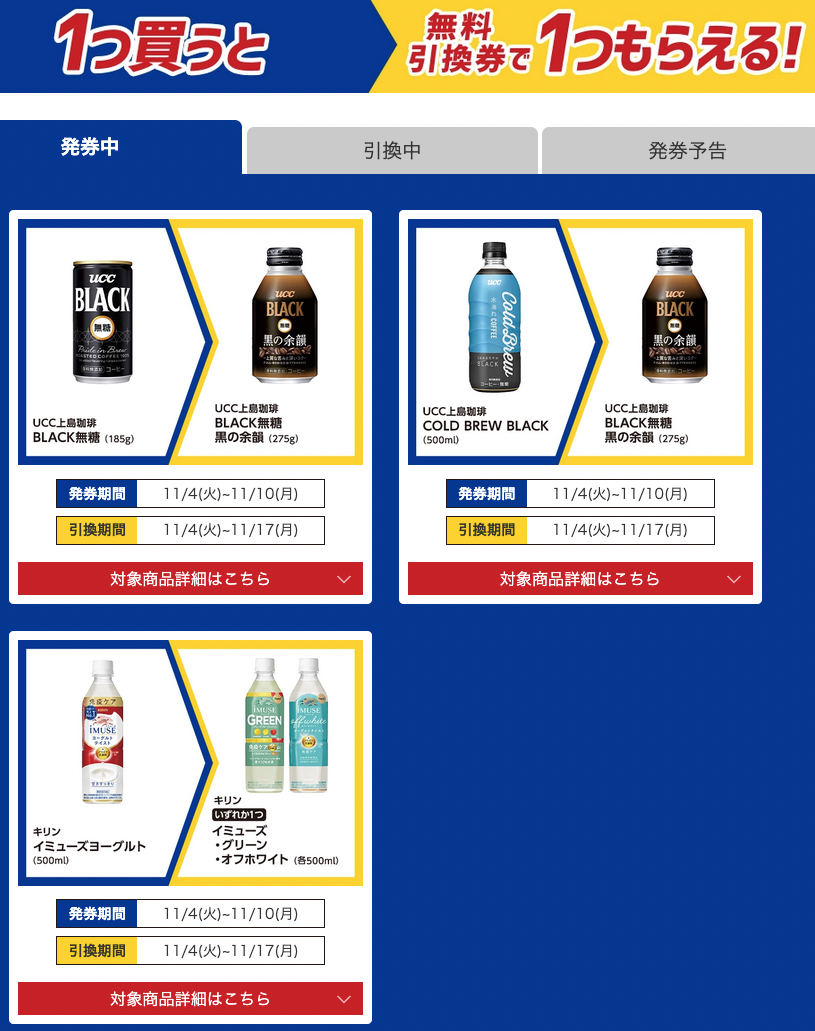The image size is (815, 1031).
Task: Expand 対象商品詳細 for キリン イミューズヨーグルト
Action: point(190,999)
